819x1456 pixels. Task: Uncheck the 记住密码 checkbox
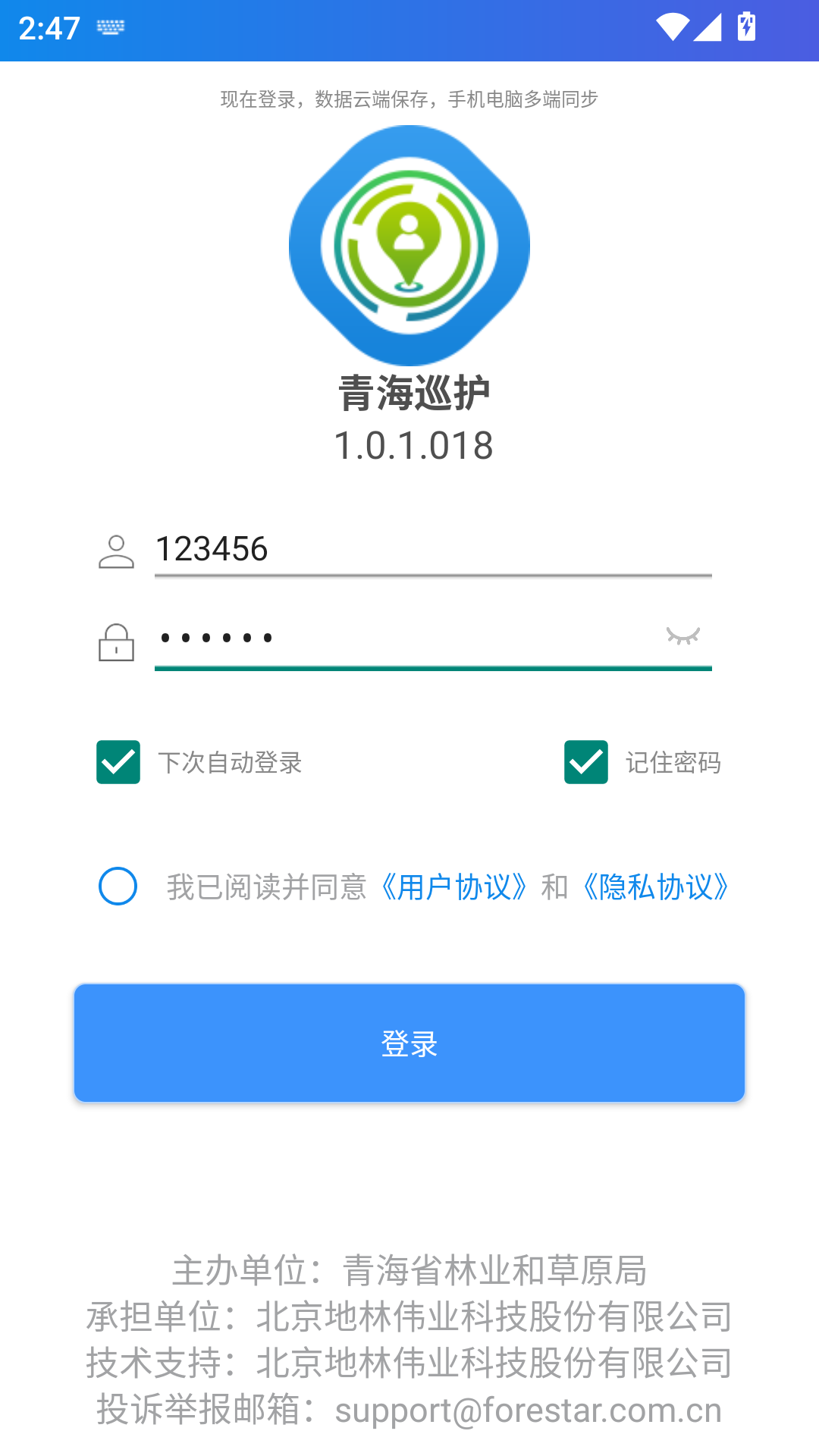585,764
